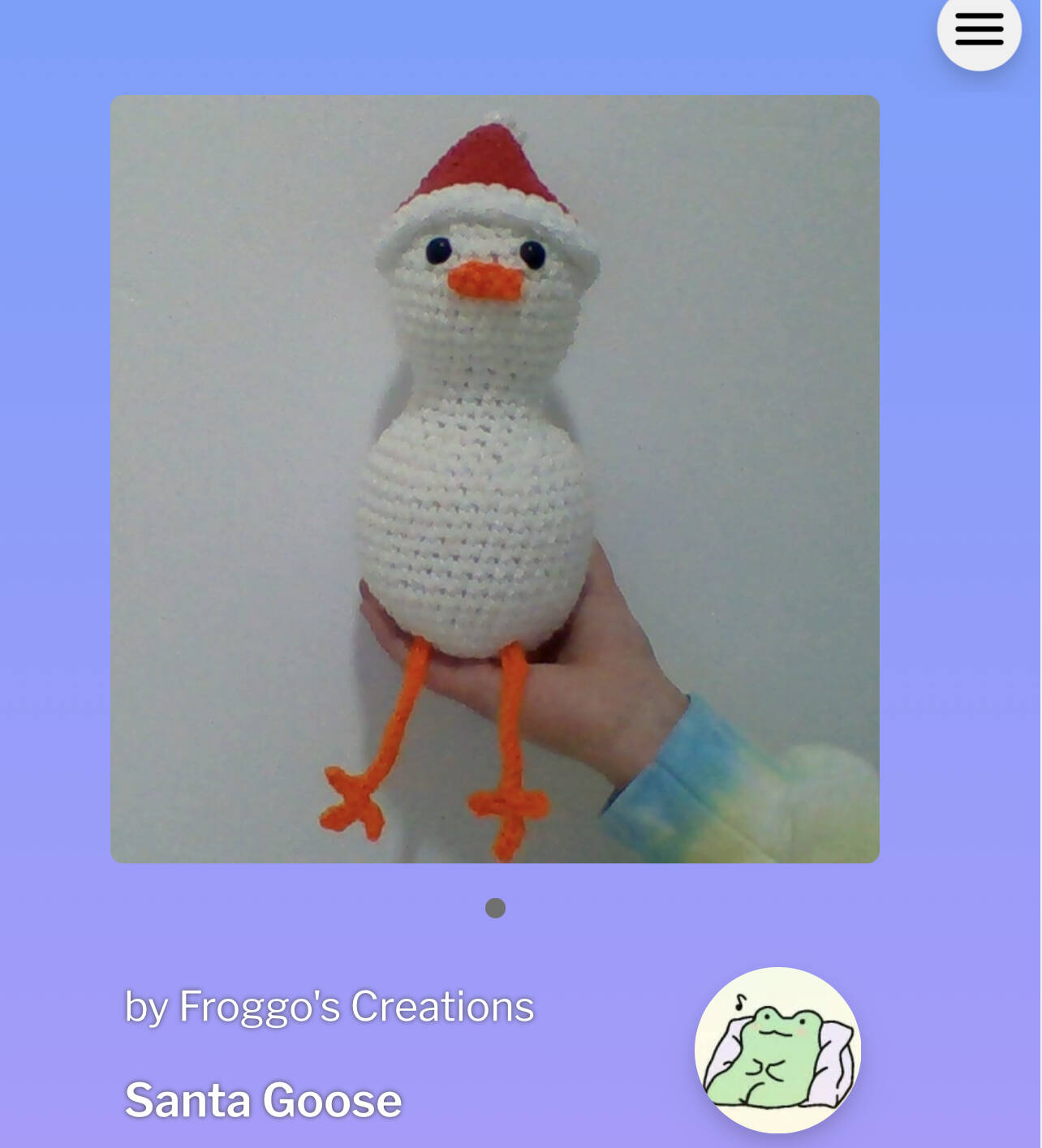Open Froggo's Creations frog profile avatar
Image resolution: width=1042 pixels, height=1148 pixels.
777,1049
